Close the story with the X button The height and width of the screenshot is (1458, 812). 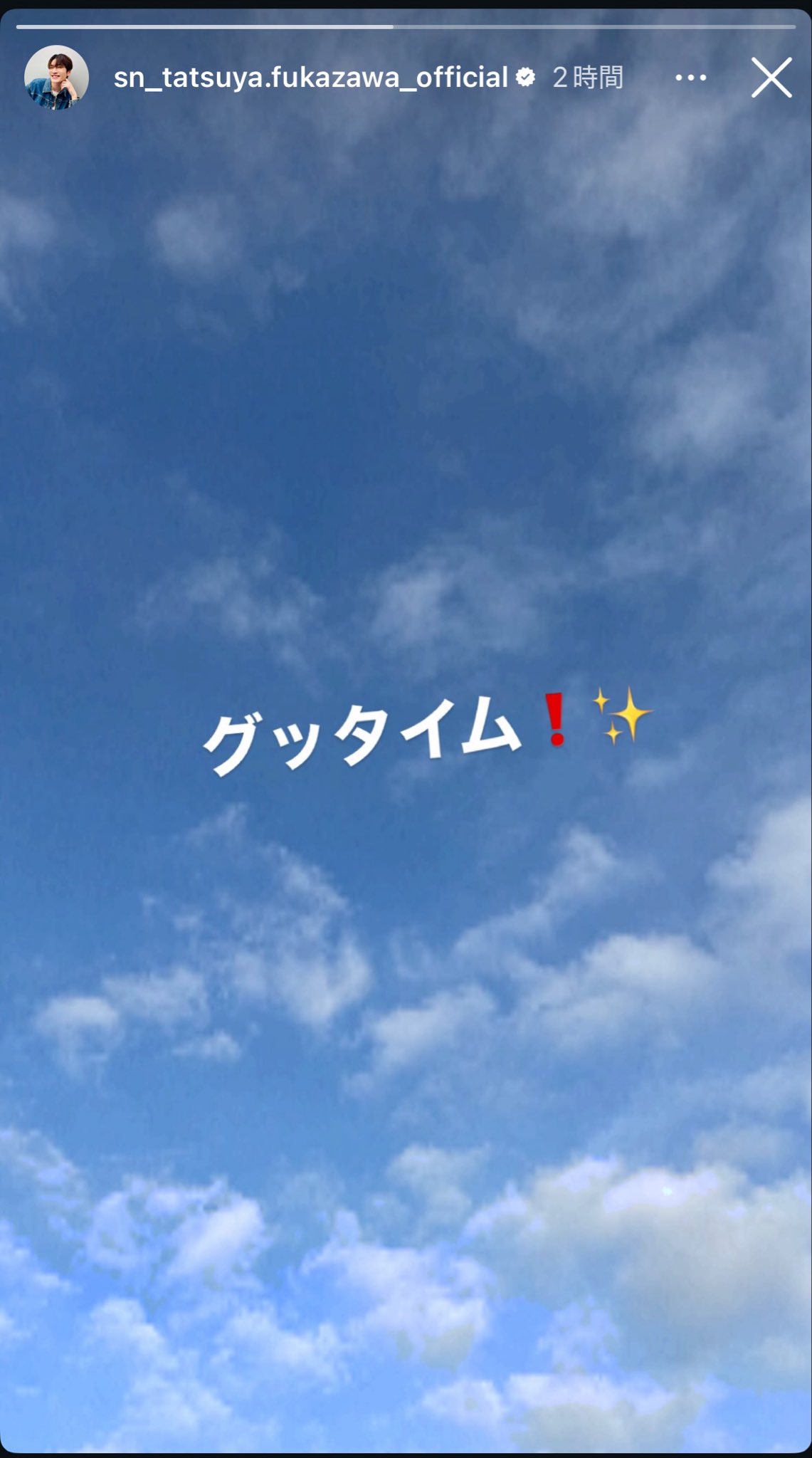tap(771, 78)
